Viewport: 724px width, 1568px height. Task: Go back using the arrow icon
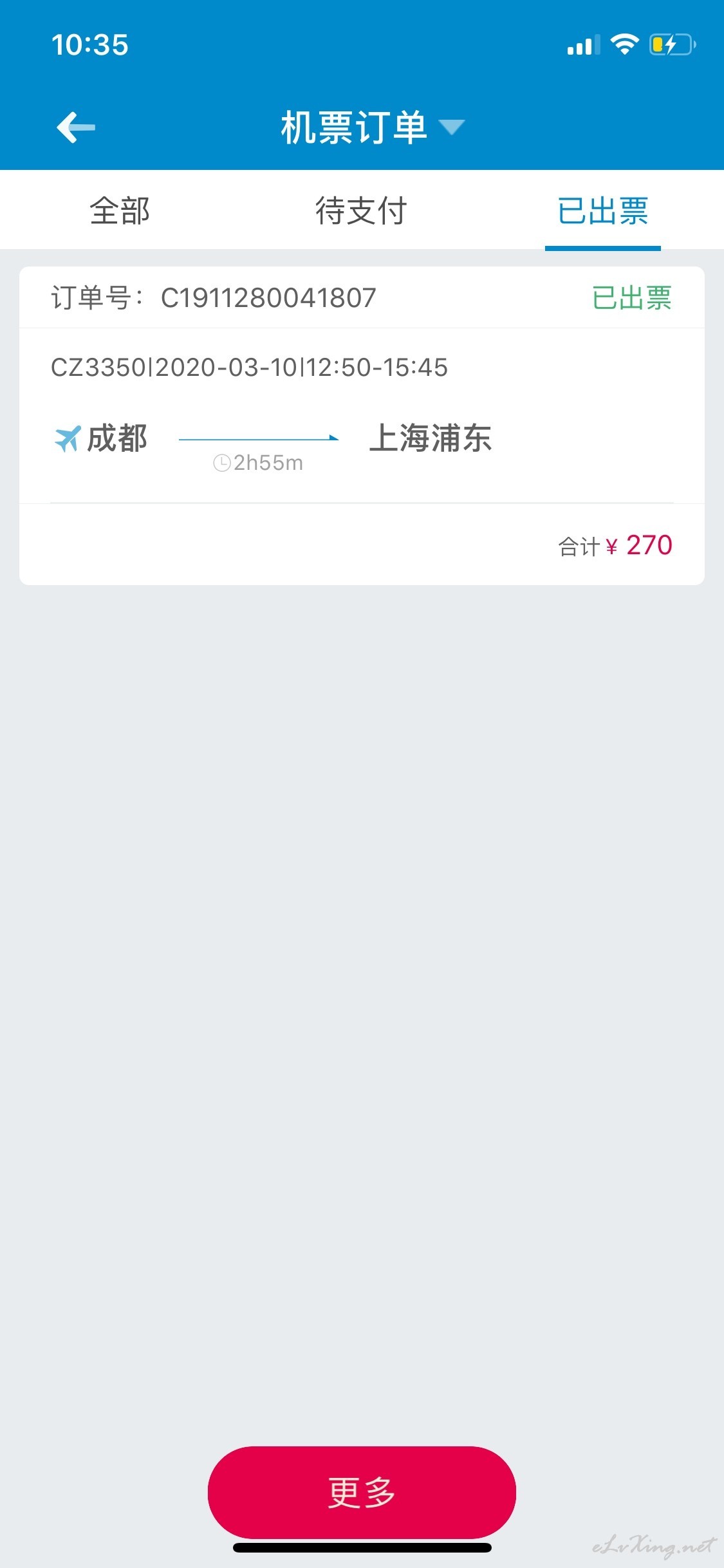[76, 127]
